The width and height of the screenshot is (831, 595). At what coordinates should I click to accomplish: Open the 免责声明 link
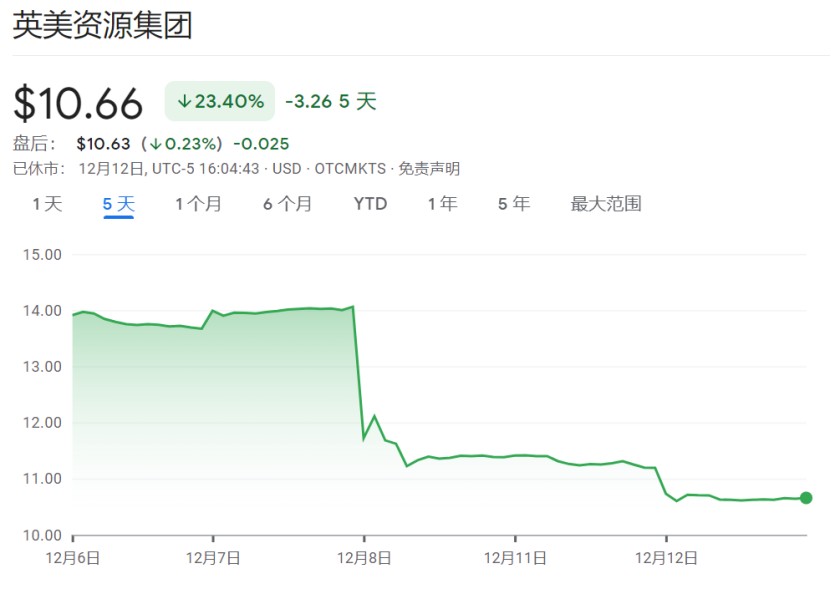coord(429,169)
